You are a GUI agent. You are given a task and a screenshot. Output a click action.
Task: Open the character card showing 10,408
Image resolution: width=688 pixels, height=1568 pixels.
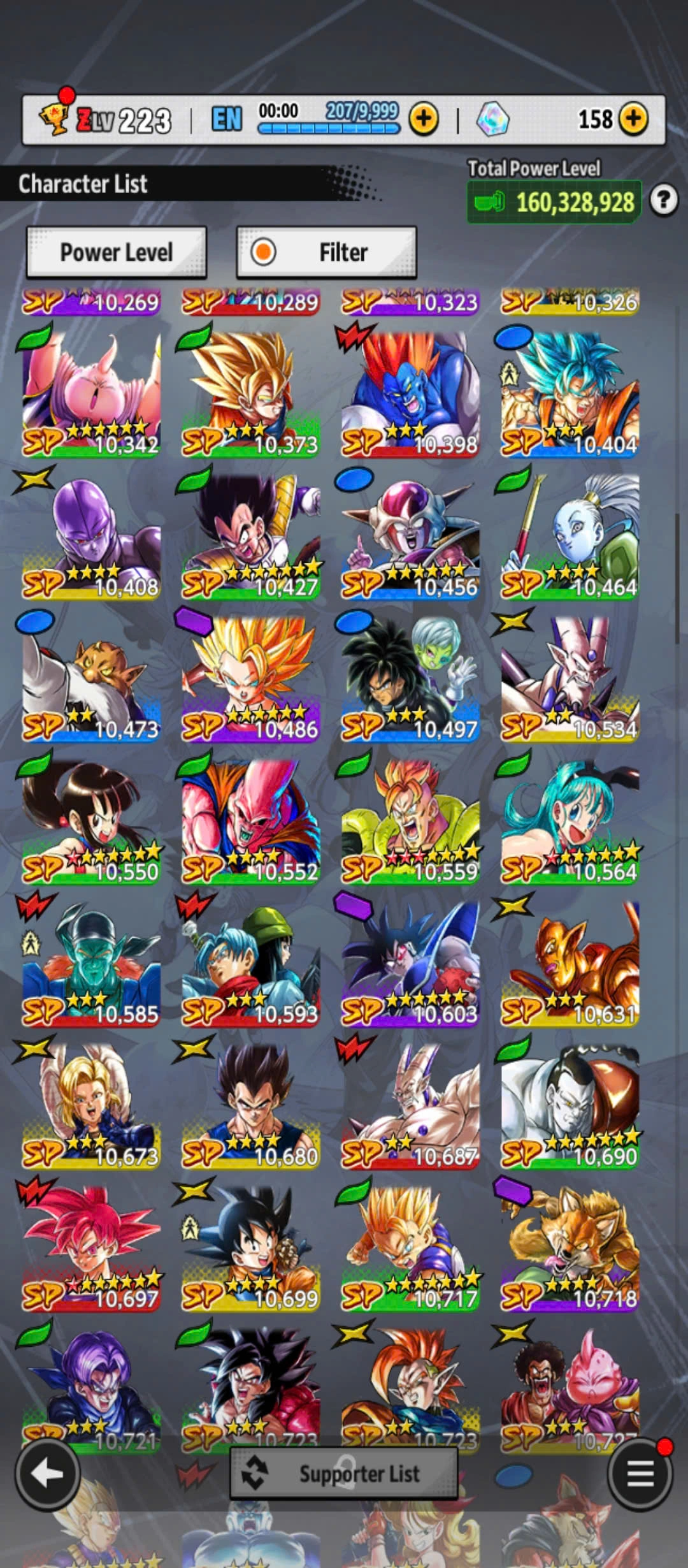click(x=91, y=535)
